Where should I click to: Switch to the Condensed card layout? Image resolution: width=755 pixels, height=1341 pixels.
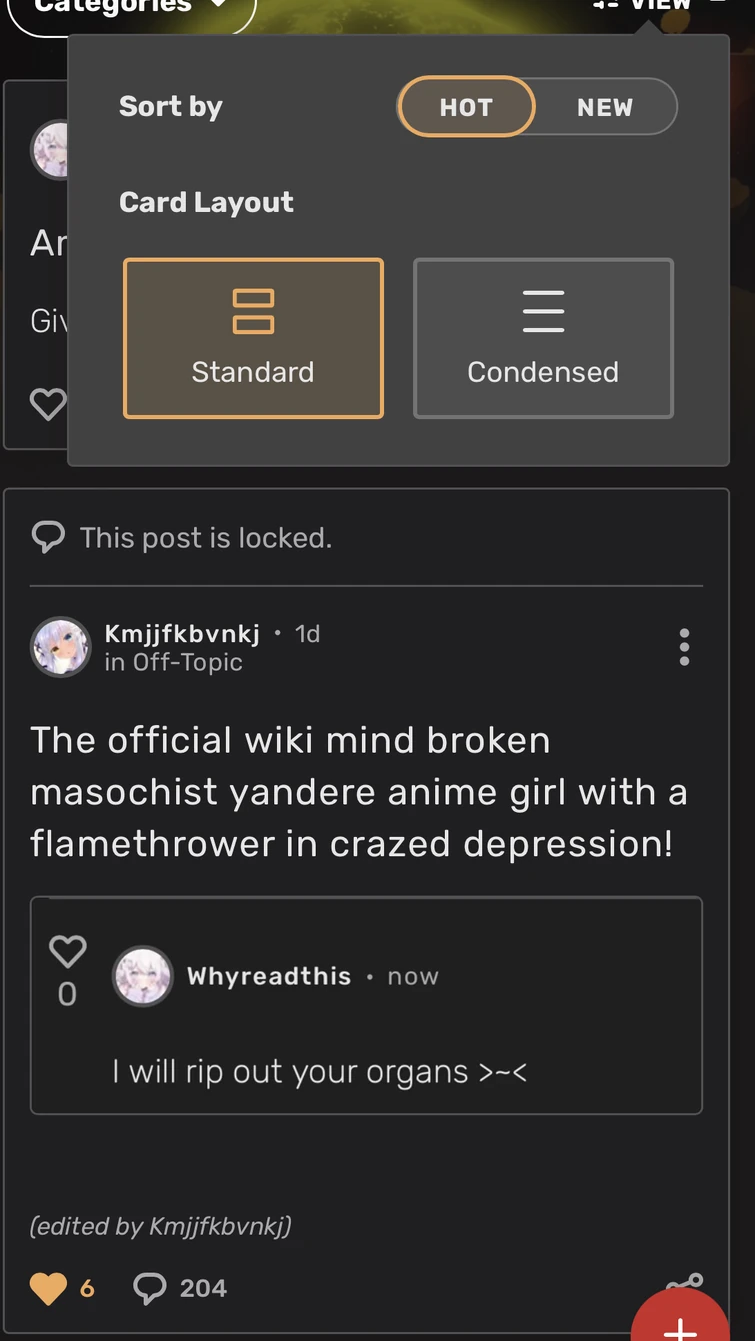(x=543, y=338)
